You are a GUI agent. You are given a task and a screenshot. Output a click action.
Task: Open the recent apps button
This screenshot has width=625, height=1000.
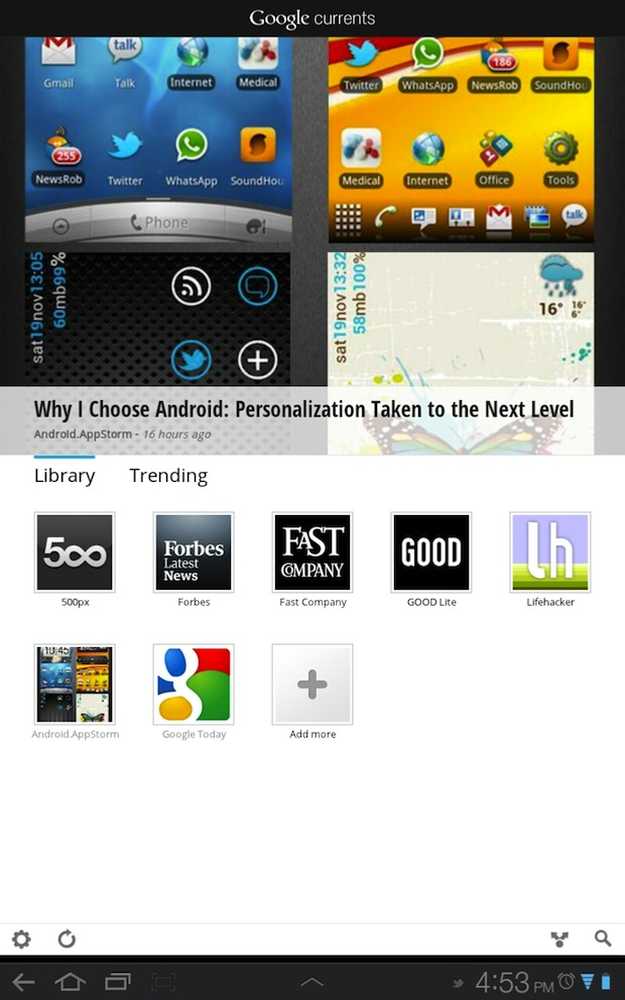point(117,981)
